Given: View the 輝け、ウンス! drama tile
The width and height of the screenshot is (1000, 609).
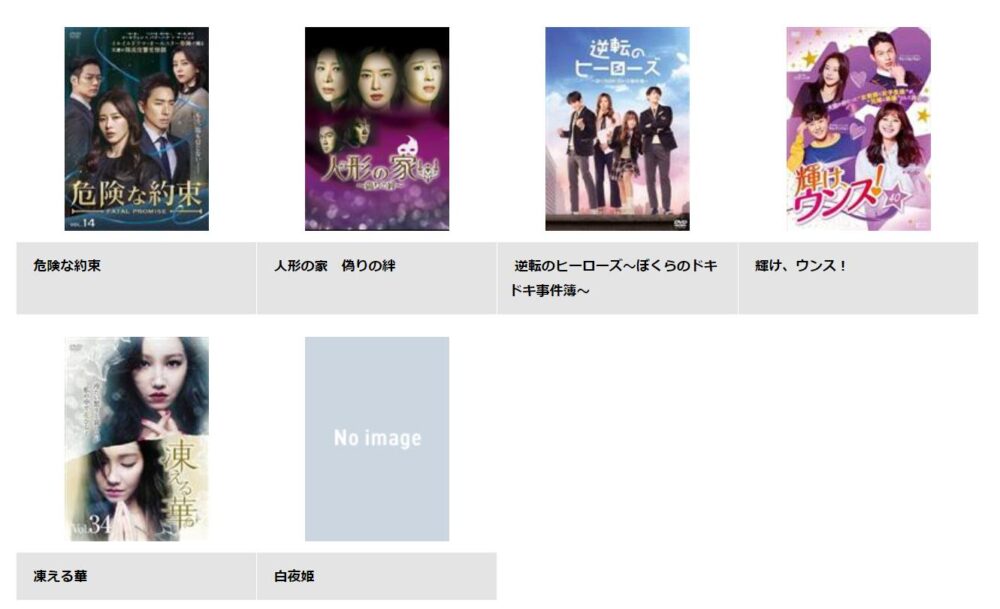Looking at the screenshot, I should click(x=858, y=129).
